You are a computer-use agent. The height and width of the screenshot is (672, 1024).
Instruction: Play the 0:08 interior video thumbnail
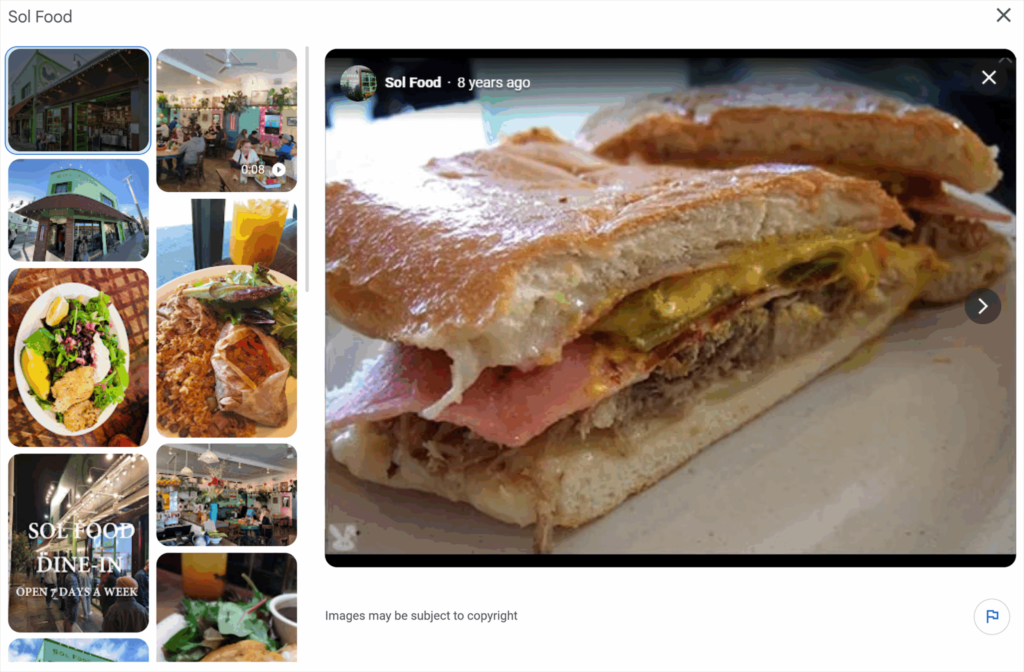(226, 119)
